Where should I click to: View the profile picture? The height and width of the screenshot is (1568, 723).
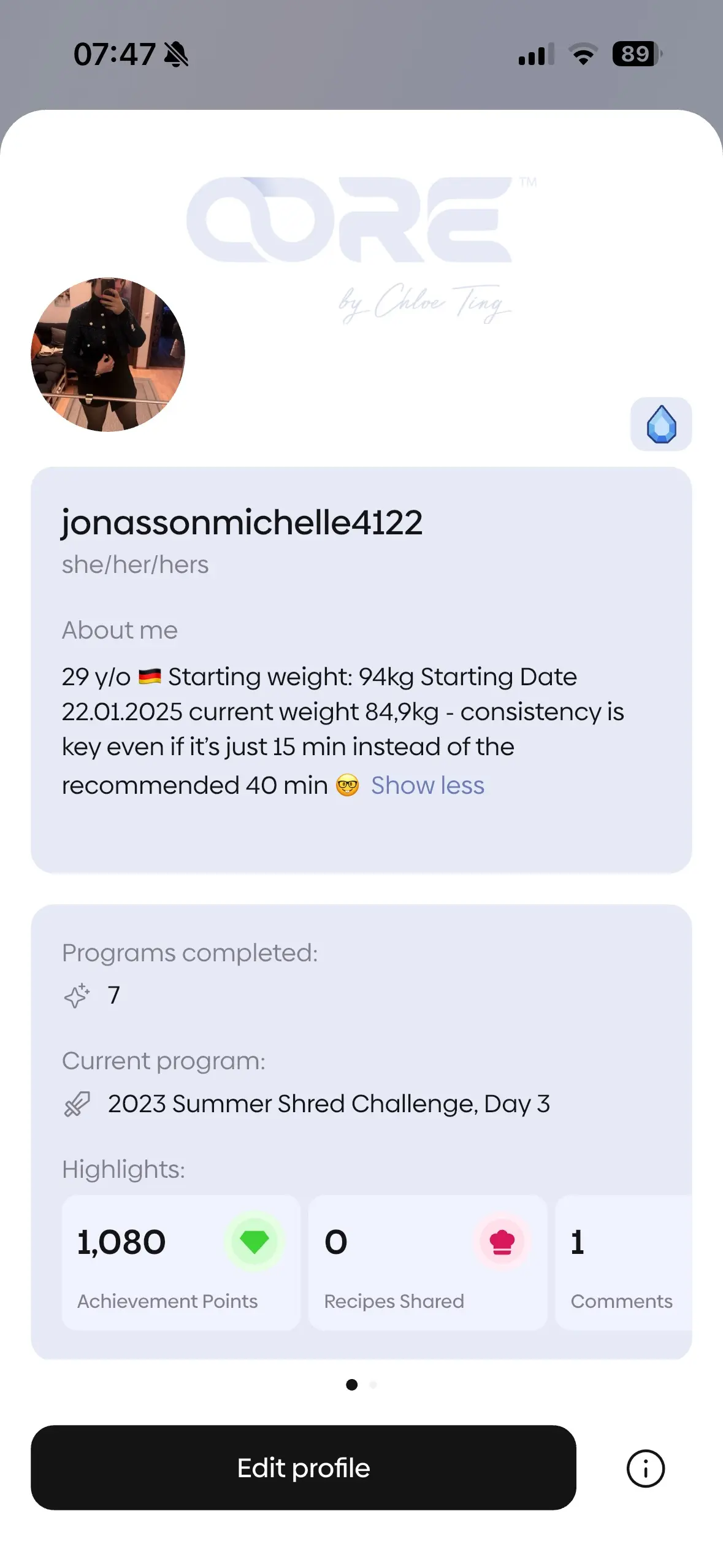tap(108, 355)
